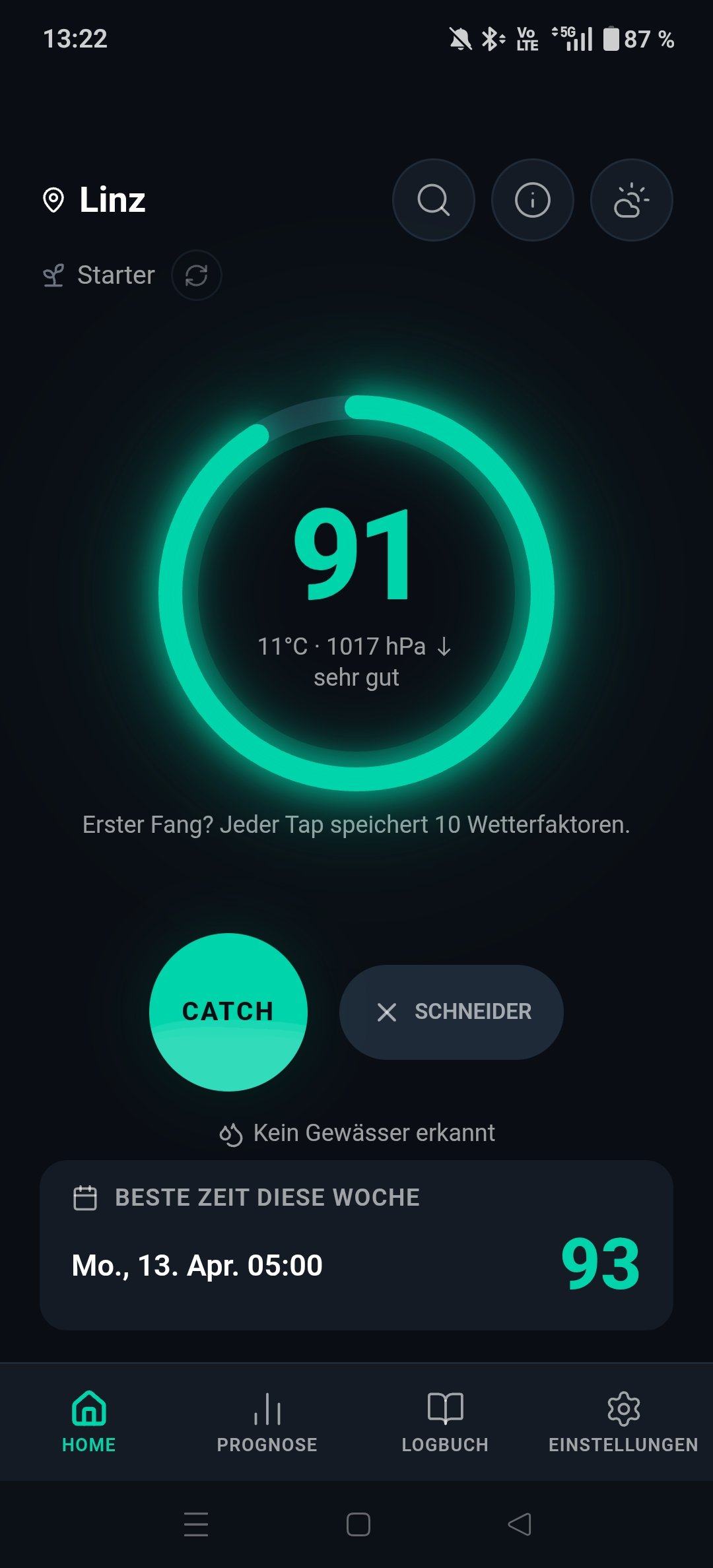This screenshot has width=713, height=1568.
Task: Tap the Starter level badge
Action: [99, 275]
